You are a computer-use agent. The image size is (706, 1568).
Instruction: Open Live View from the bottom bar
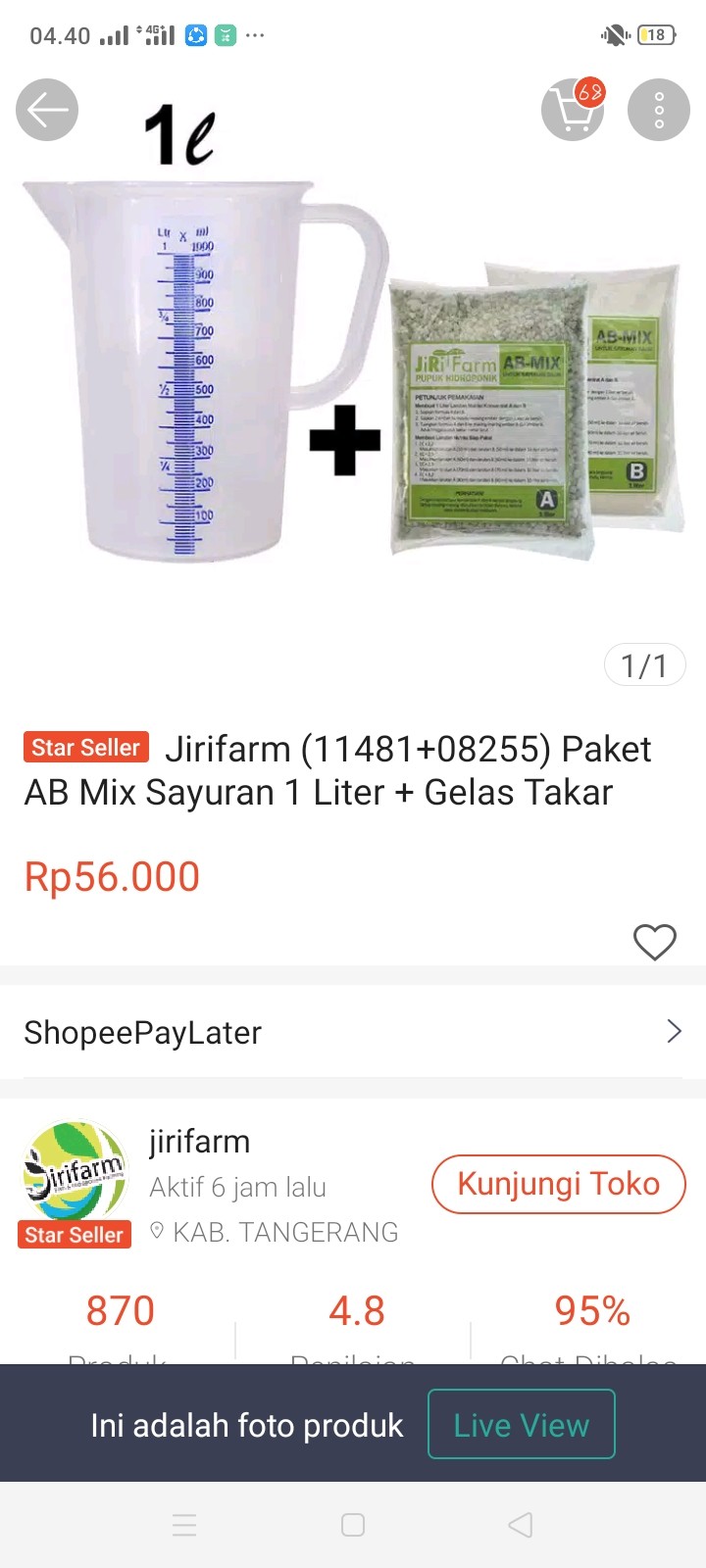pyautogui.click(x=521, y=1424)
